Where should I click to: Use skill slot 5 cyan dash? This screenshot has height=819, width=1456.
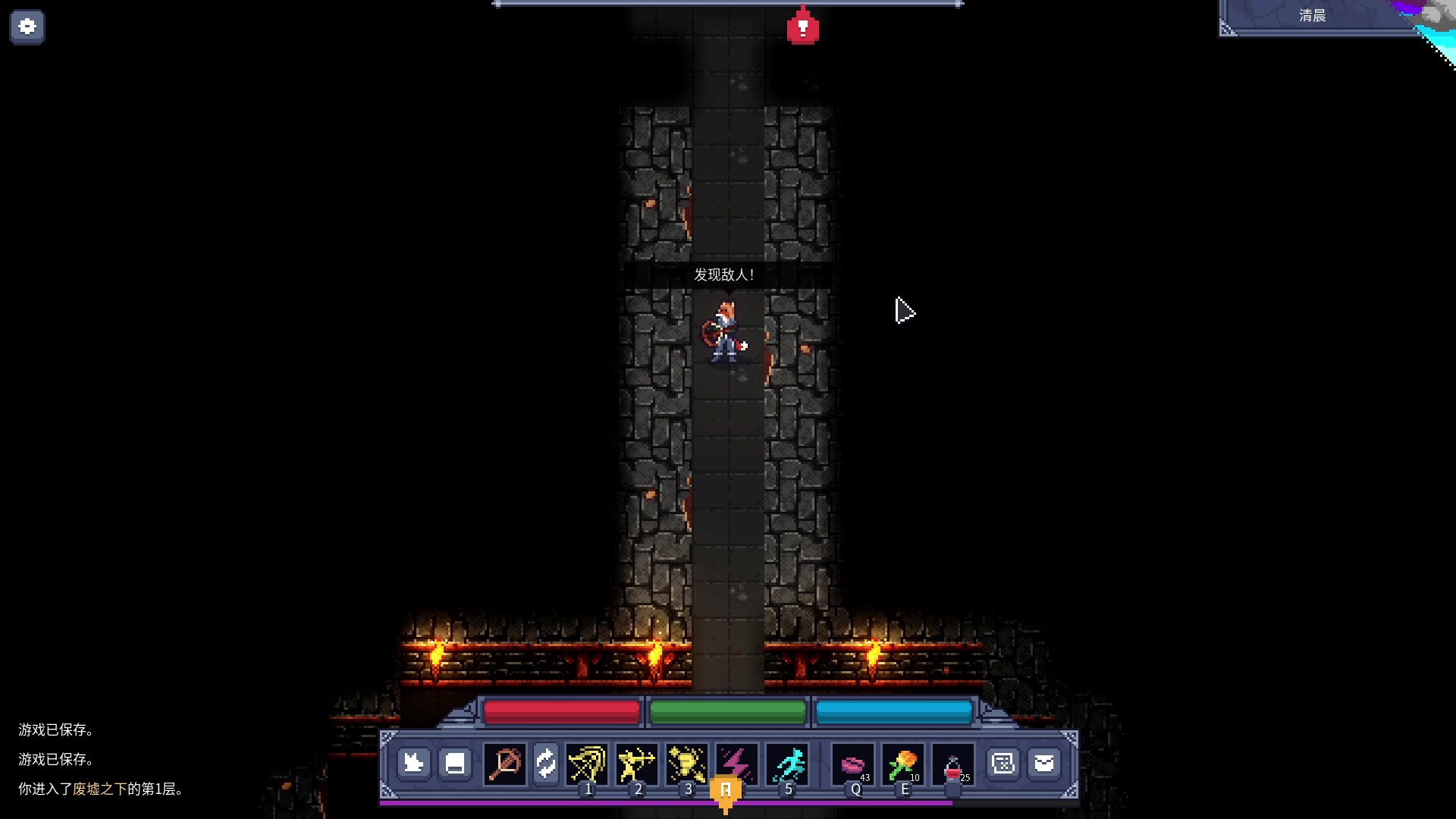click(x=788, y=763)
